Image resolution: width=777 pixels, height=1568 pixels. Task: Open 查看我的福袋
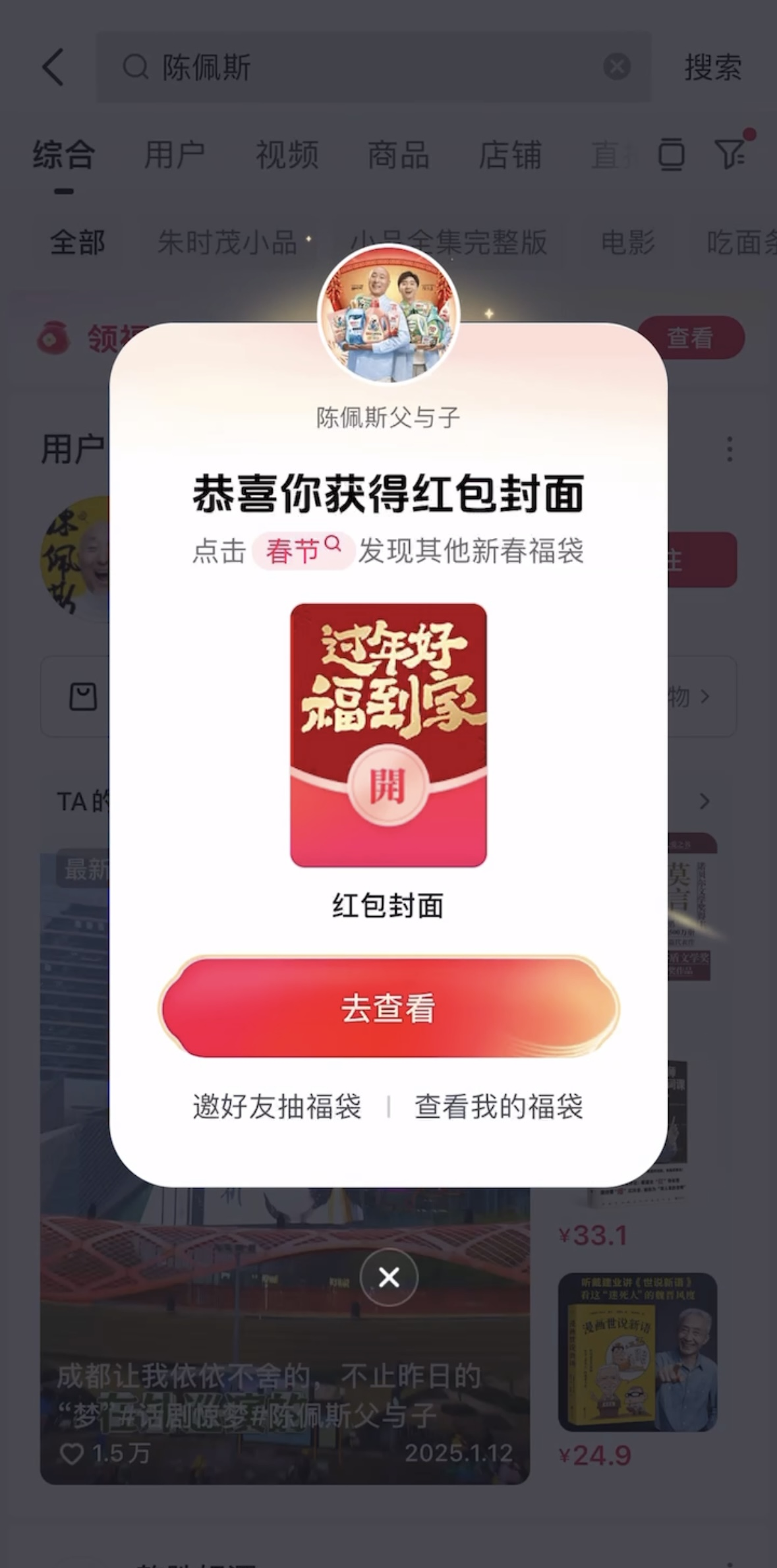[x=498, y=1107]
